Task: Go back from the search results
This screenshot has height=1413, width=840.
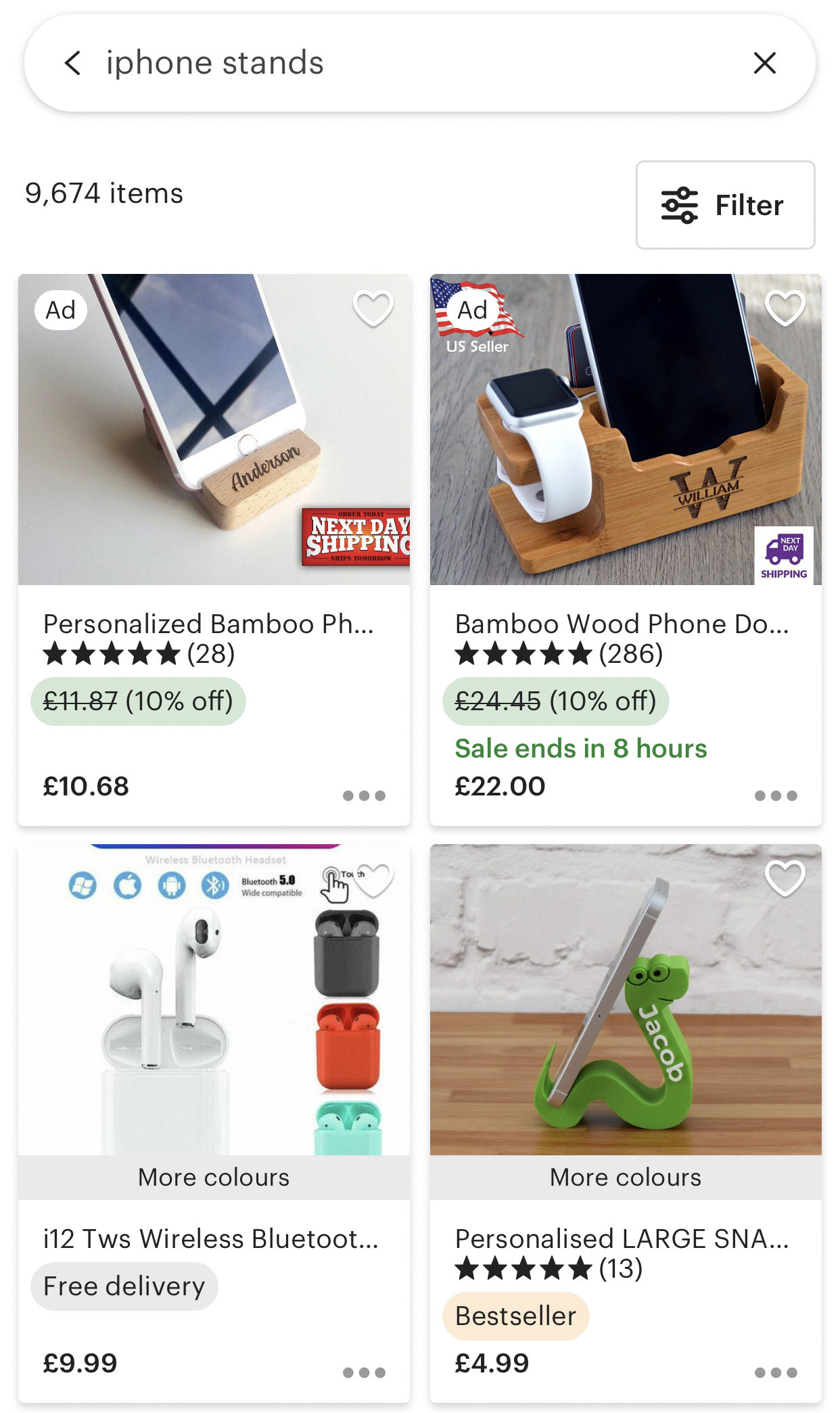Action: (73, 63)
